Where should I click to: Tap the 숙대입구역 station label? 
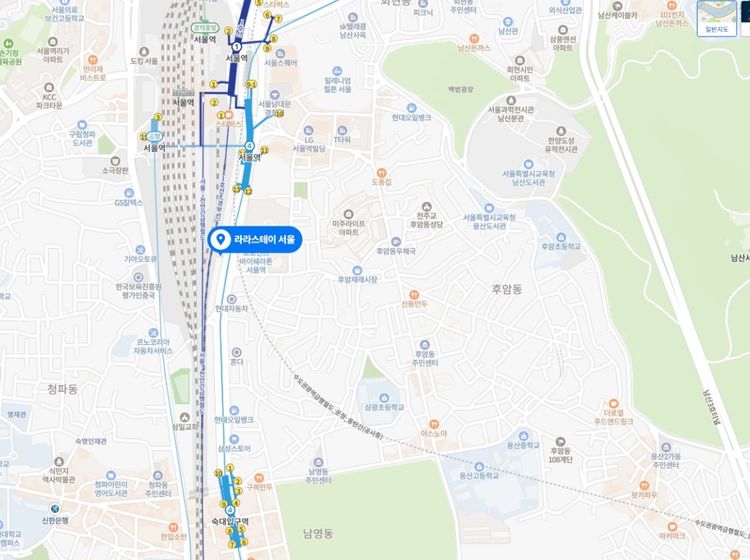(230, 520)
